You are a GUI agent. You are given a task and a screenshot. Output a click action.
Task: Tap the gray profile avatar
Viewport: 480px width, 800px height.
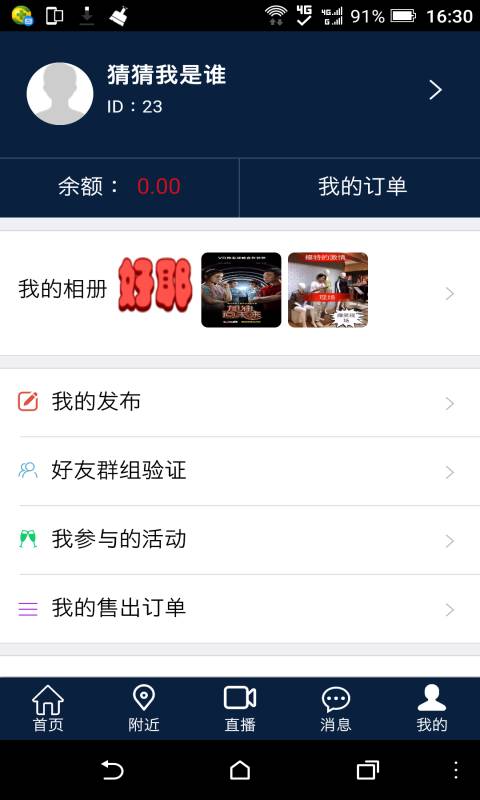60,94
